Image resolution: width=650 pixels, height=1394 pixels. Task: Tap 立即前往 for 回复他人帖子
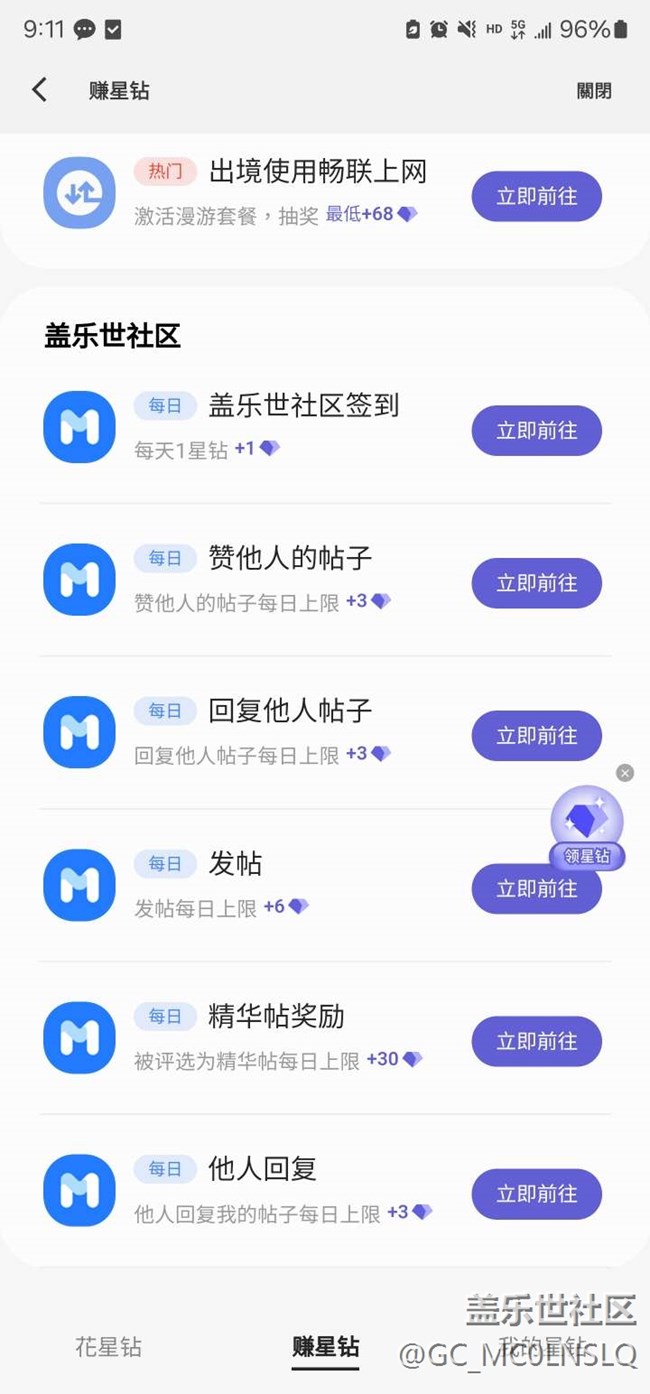pyautogui.click(x=536, y=736)
